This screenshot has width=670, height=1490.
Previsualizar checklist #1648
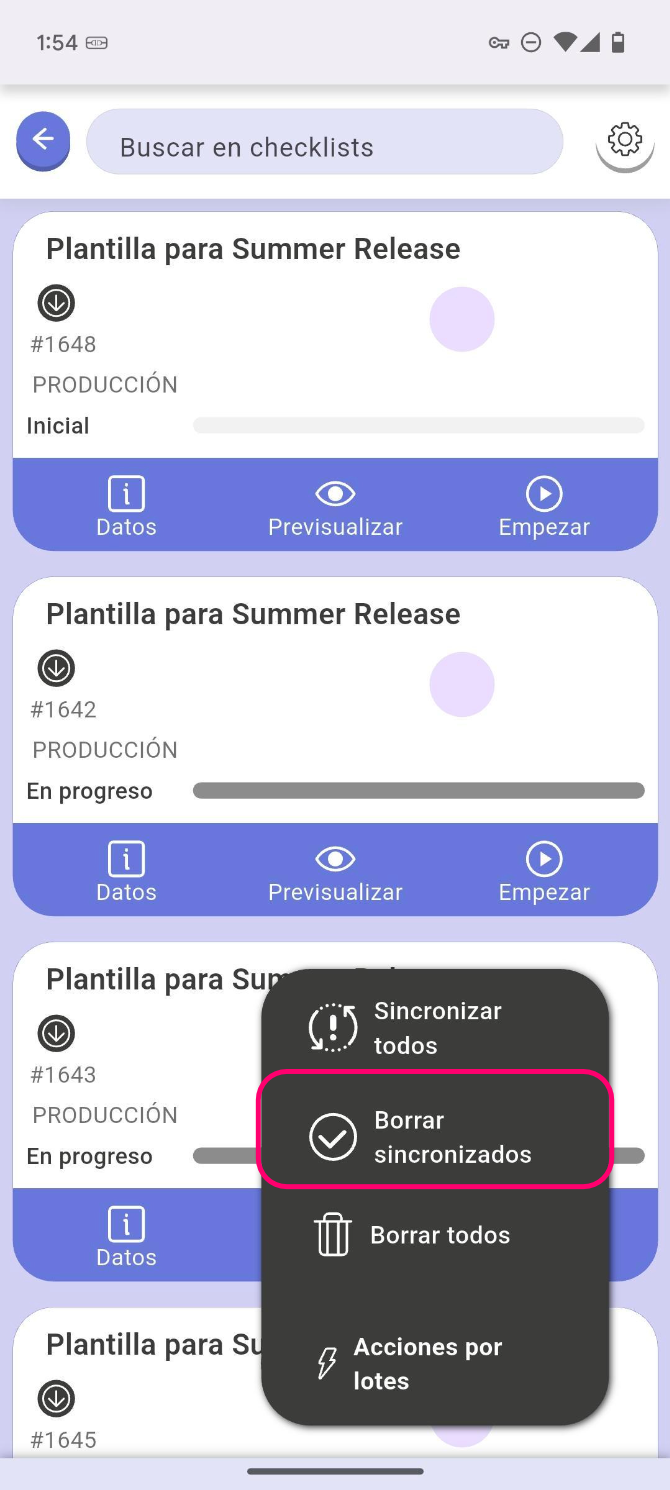point(335,507)
